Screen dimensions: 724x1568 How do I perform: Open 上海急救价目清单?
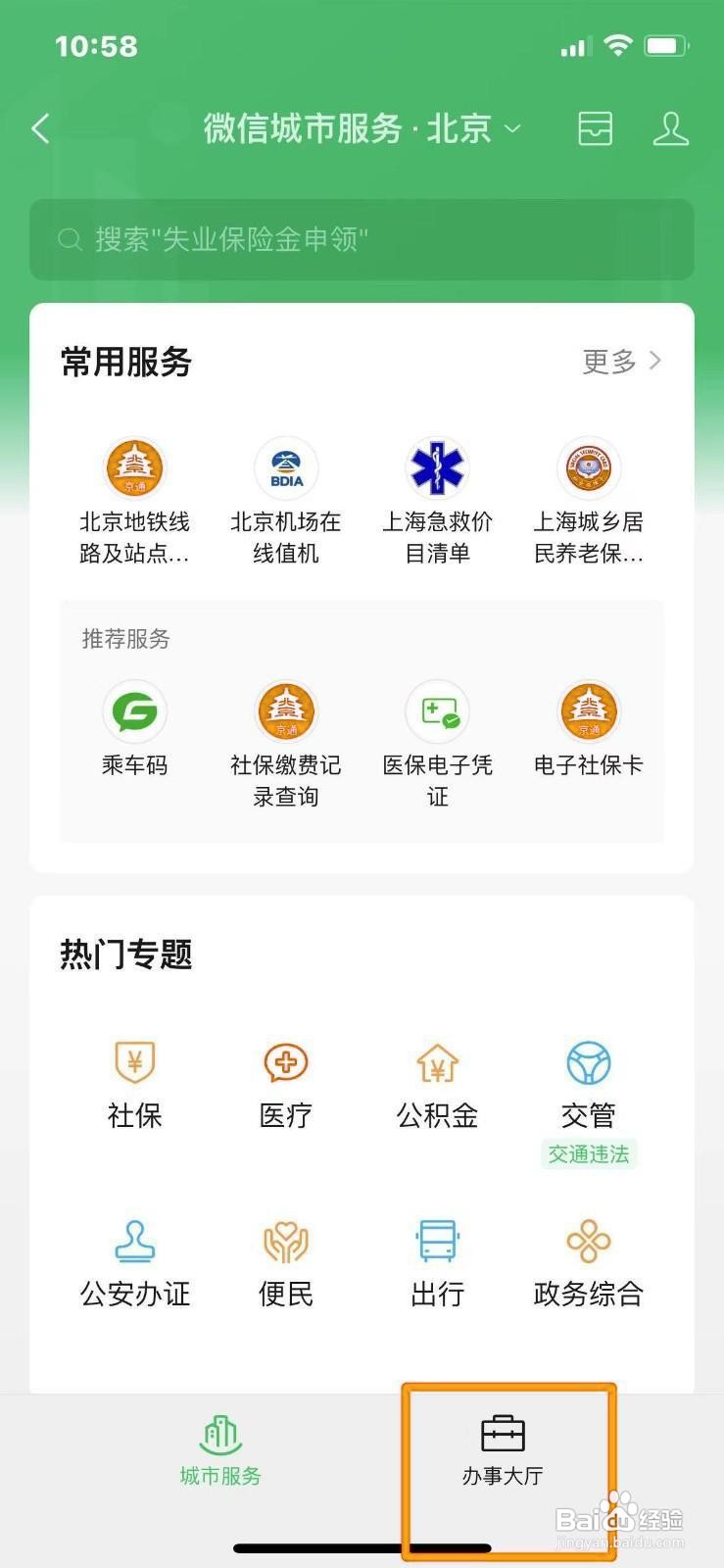point(438,502)
